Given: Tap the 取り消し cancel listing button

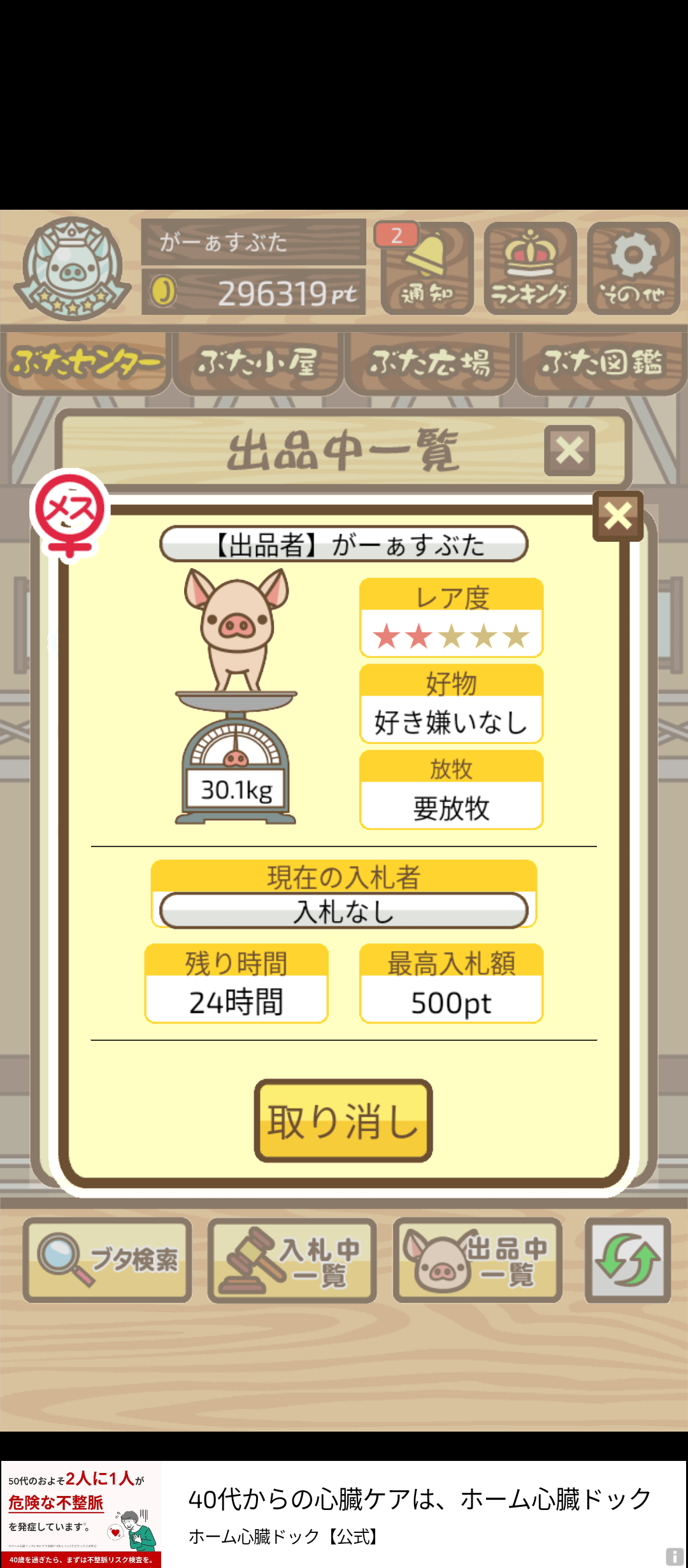Looking at the screenshot, I should click(343, 1120).
